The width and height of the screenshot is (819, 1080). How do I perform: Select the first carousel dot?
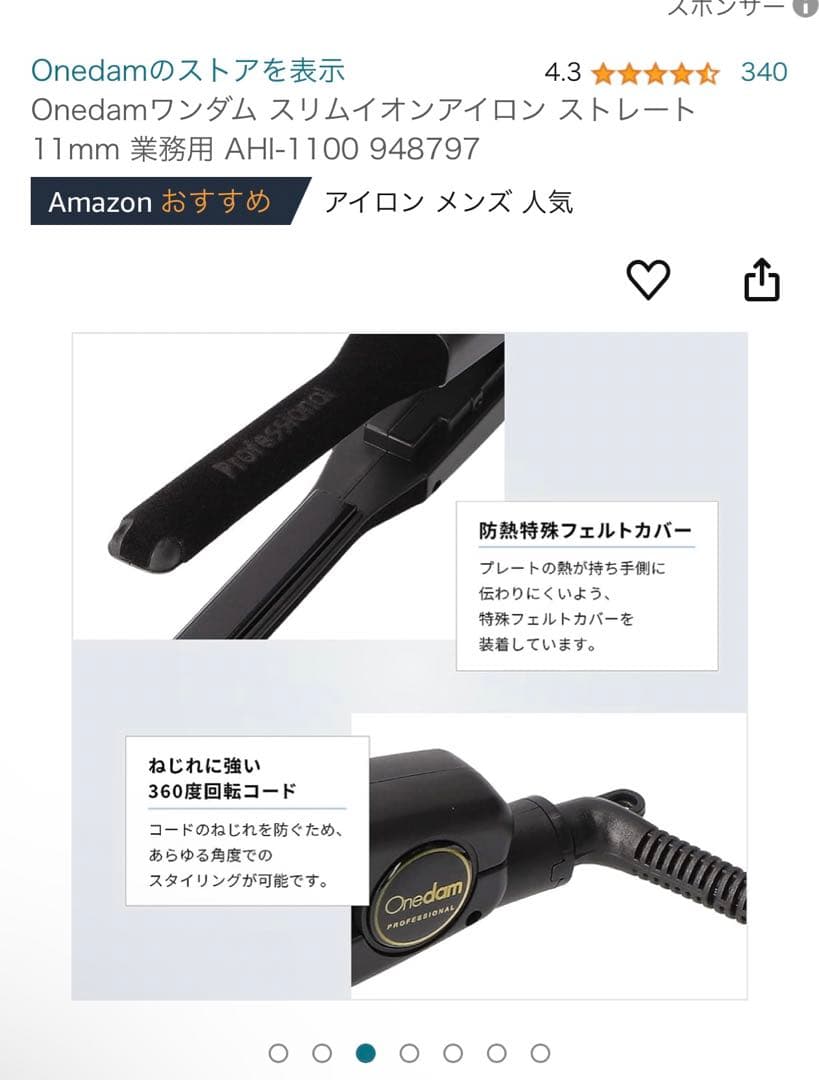click(x=276, y=1053)
